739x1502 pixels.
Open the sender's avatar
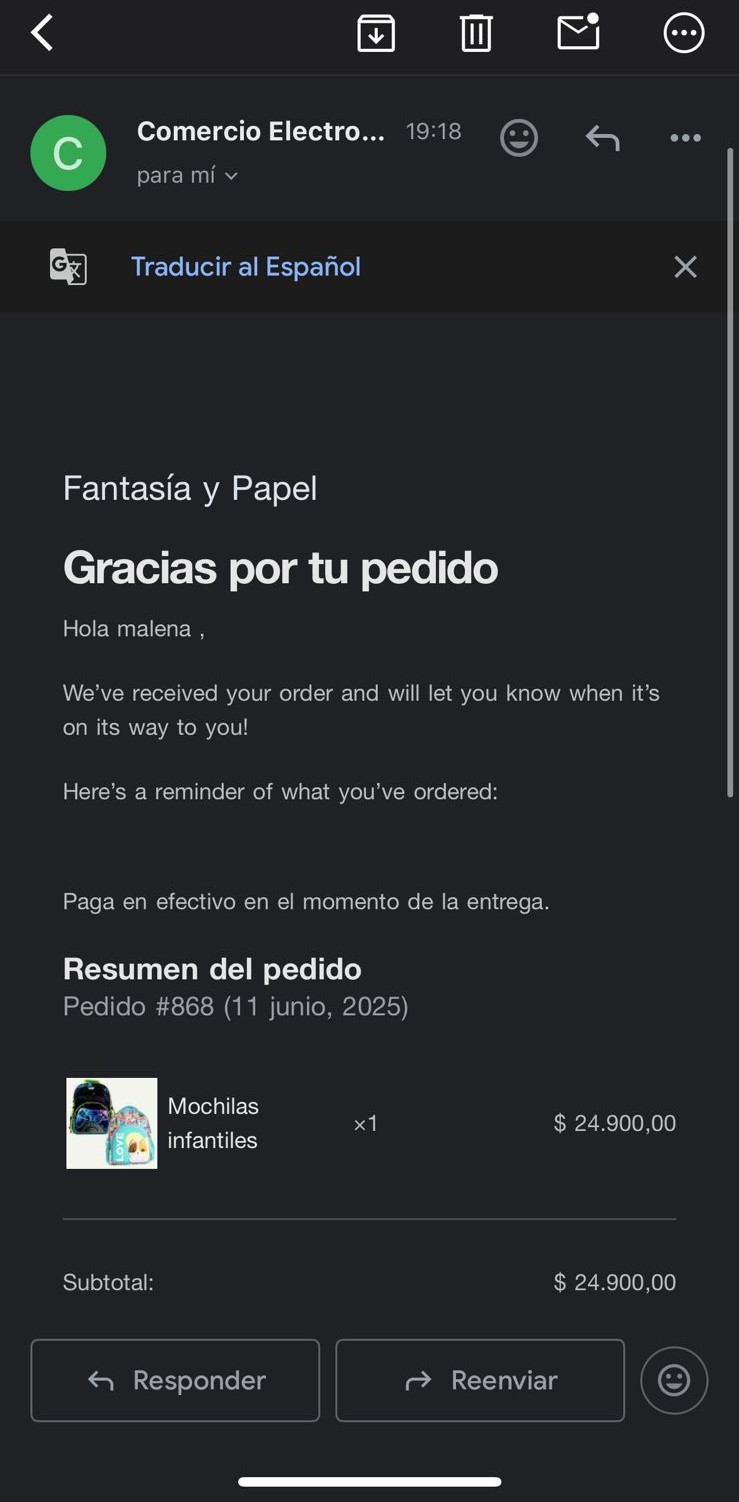coord(68,153)
